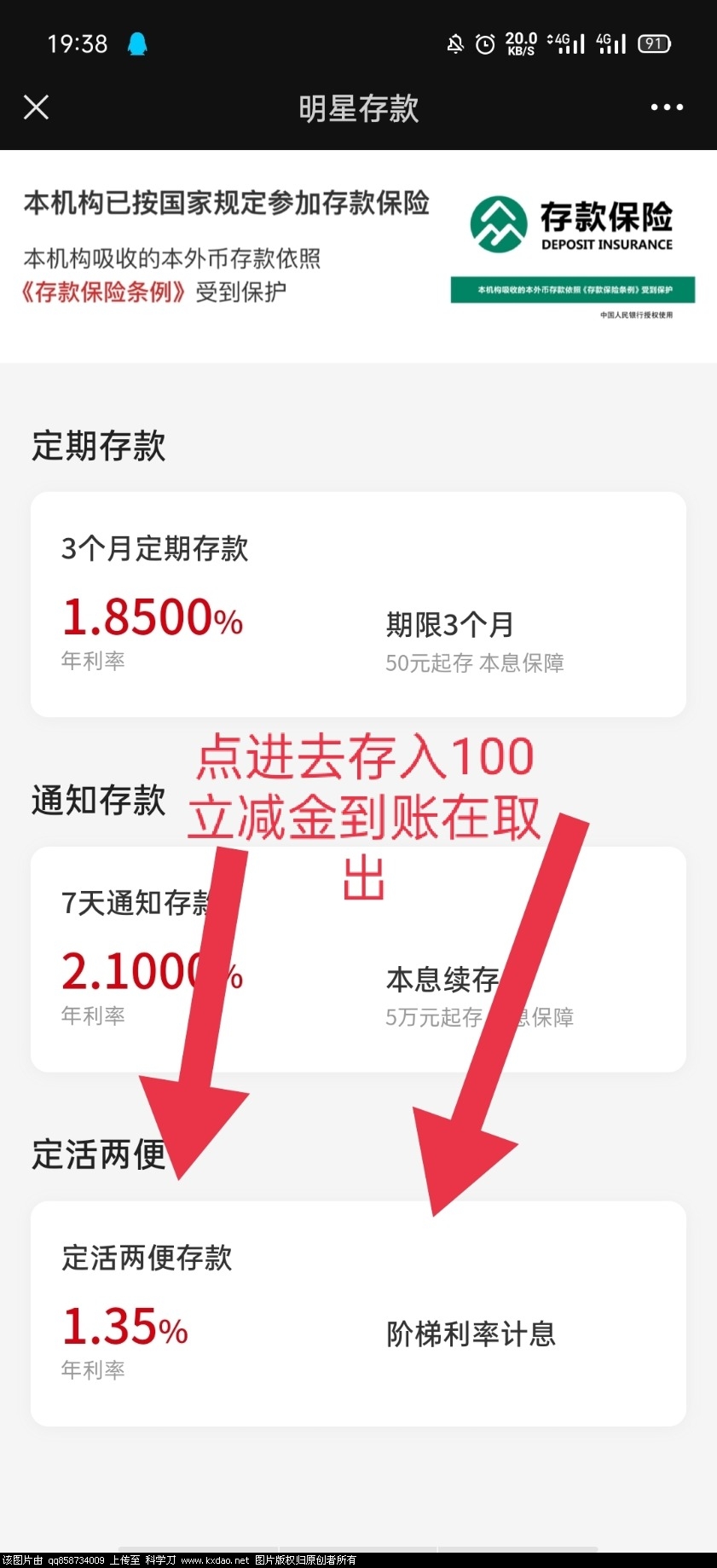This screenshot has width=717, height=1568.
Task: Open the 7天通知存款 card
Action: [x=358, y=959]
